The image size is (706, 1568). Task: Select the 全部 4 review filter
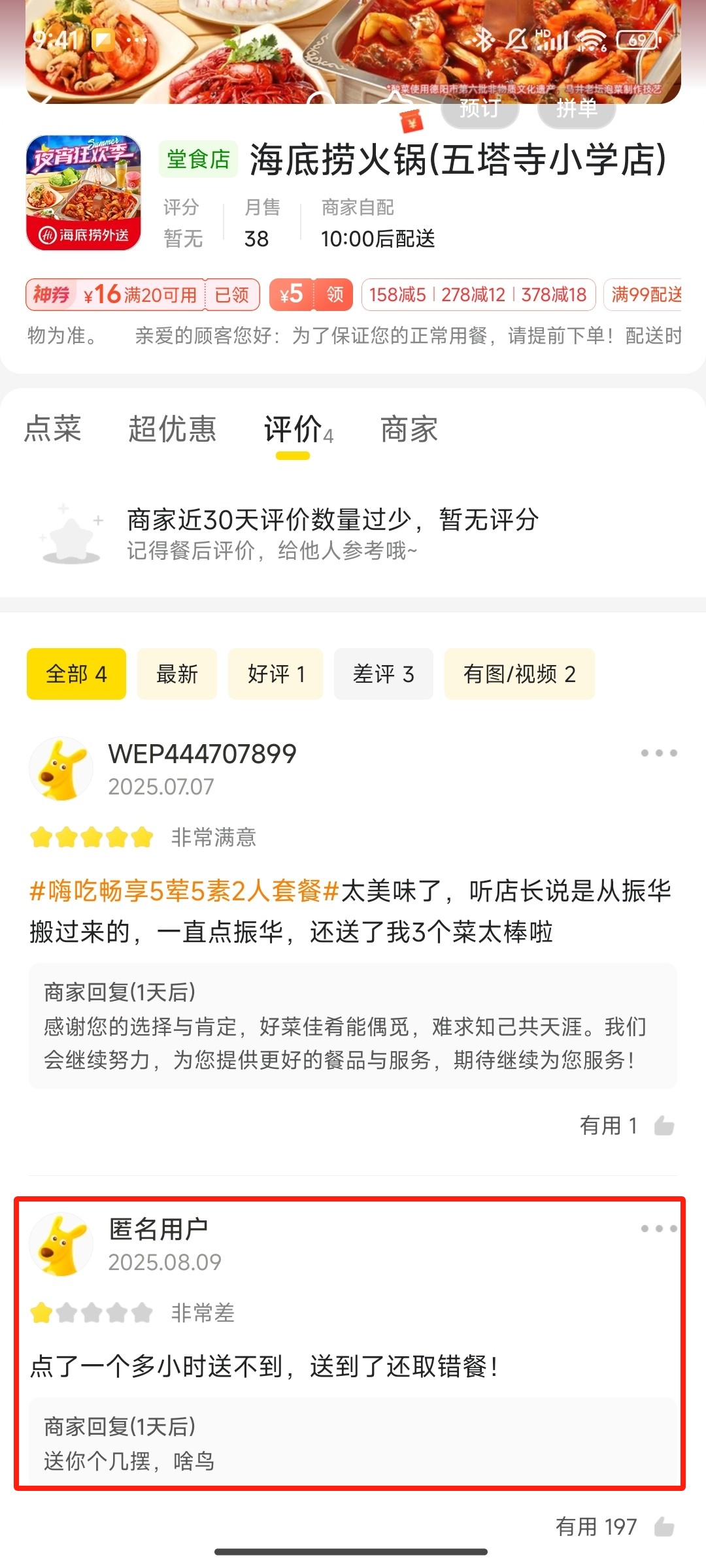coord(76,674)
